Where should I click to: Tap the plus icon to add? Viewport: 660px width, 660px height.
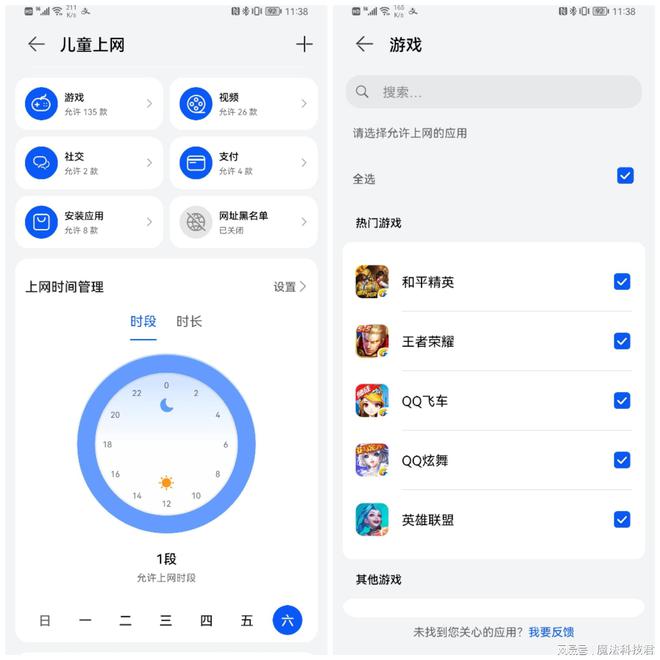[x=304, y=44]
